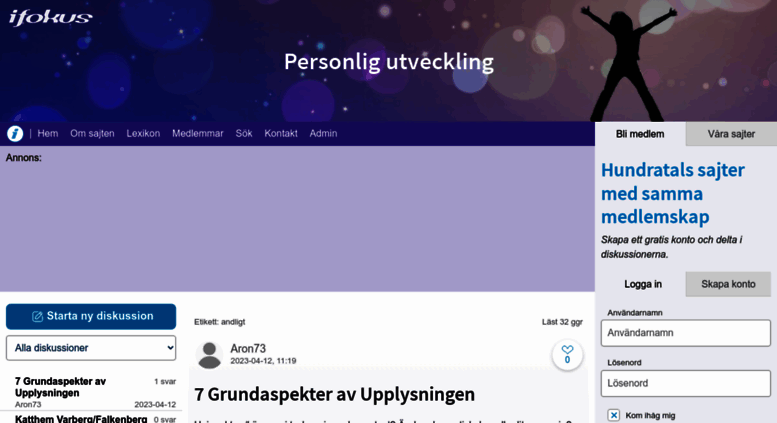The height and width of the screenshot is (423, 777).
Task: Focus the Användarnamn field
Action: click(686, 333)
